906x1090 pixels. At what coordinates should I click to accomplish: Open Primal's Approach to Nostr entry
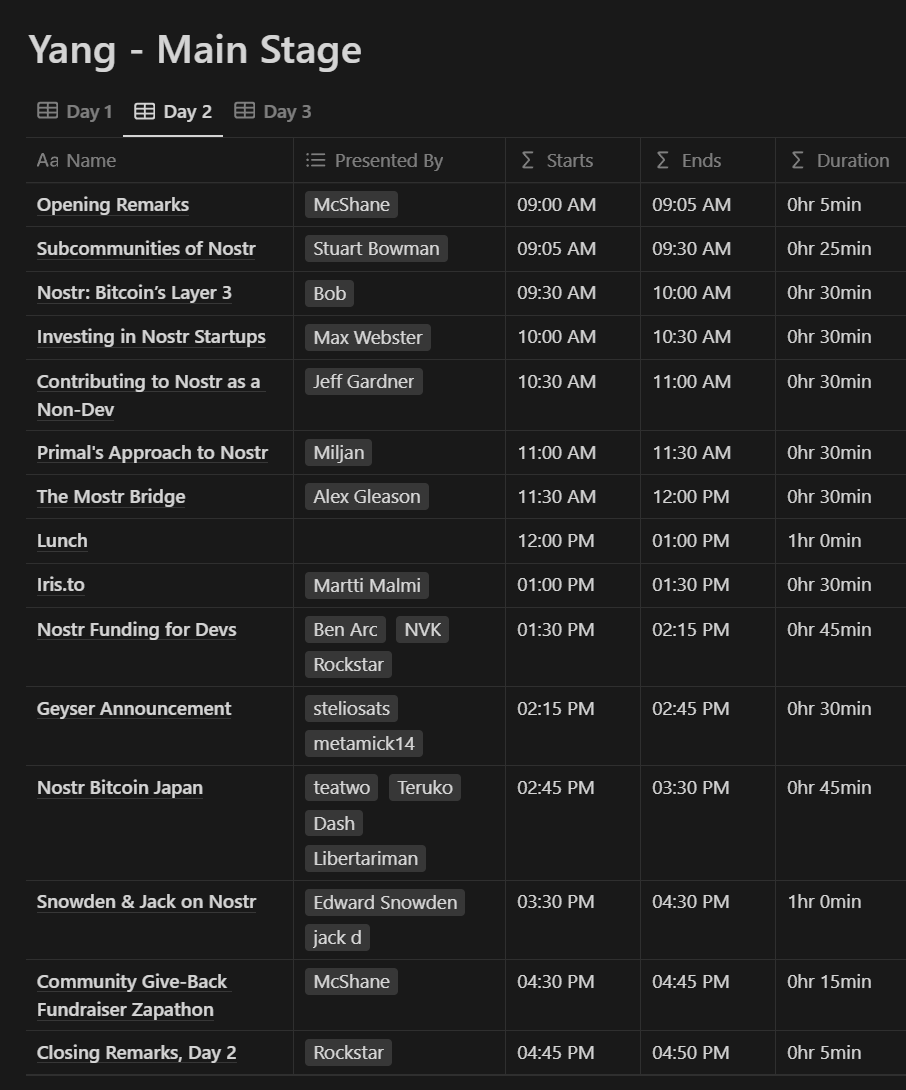(x=152, y=453)
